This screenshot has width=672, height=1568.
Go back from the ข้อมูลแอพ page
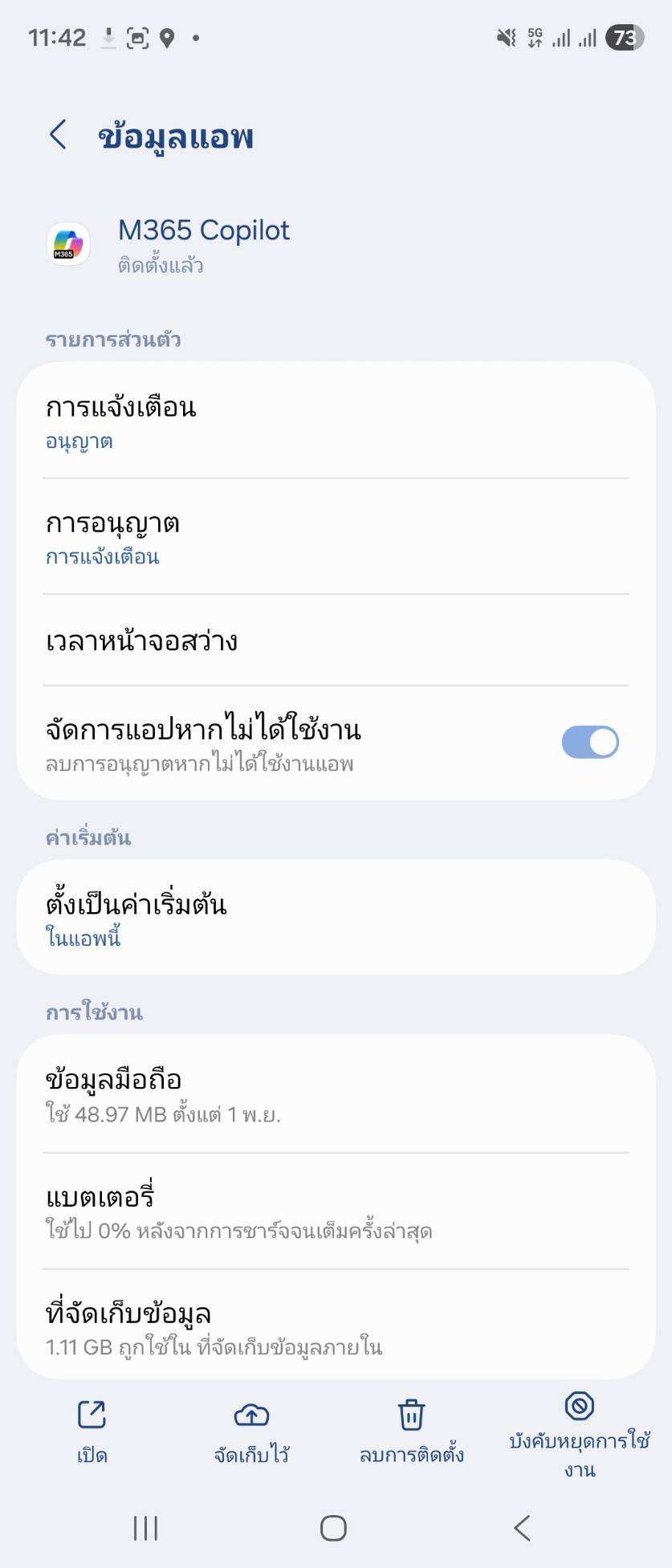58,135
